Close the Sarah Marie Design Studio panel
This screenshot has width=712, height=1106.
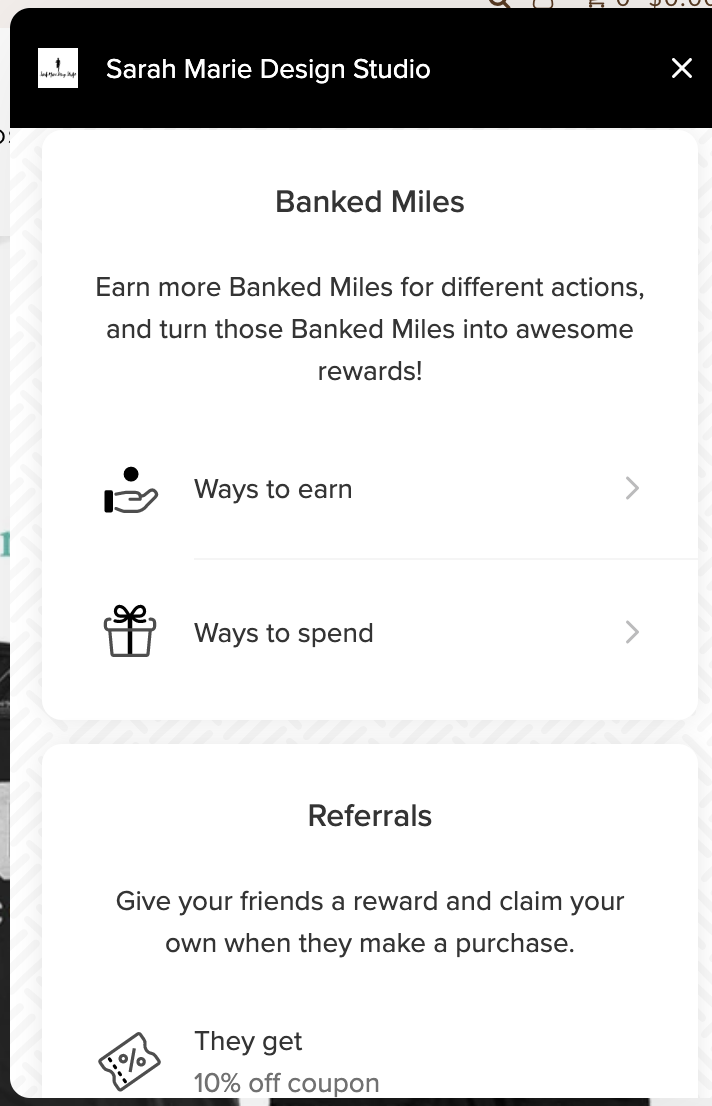coord(682,68)
